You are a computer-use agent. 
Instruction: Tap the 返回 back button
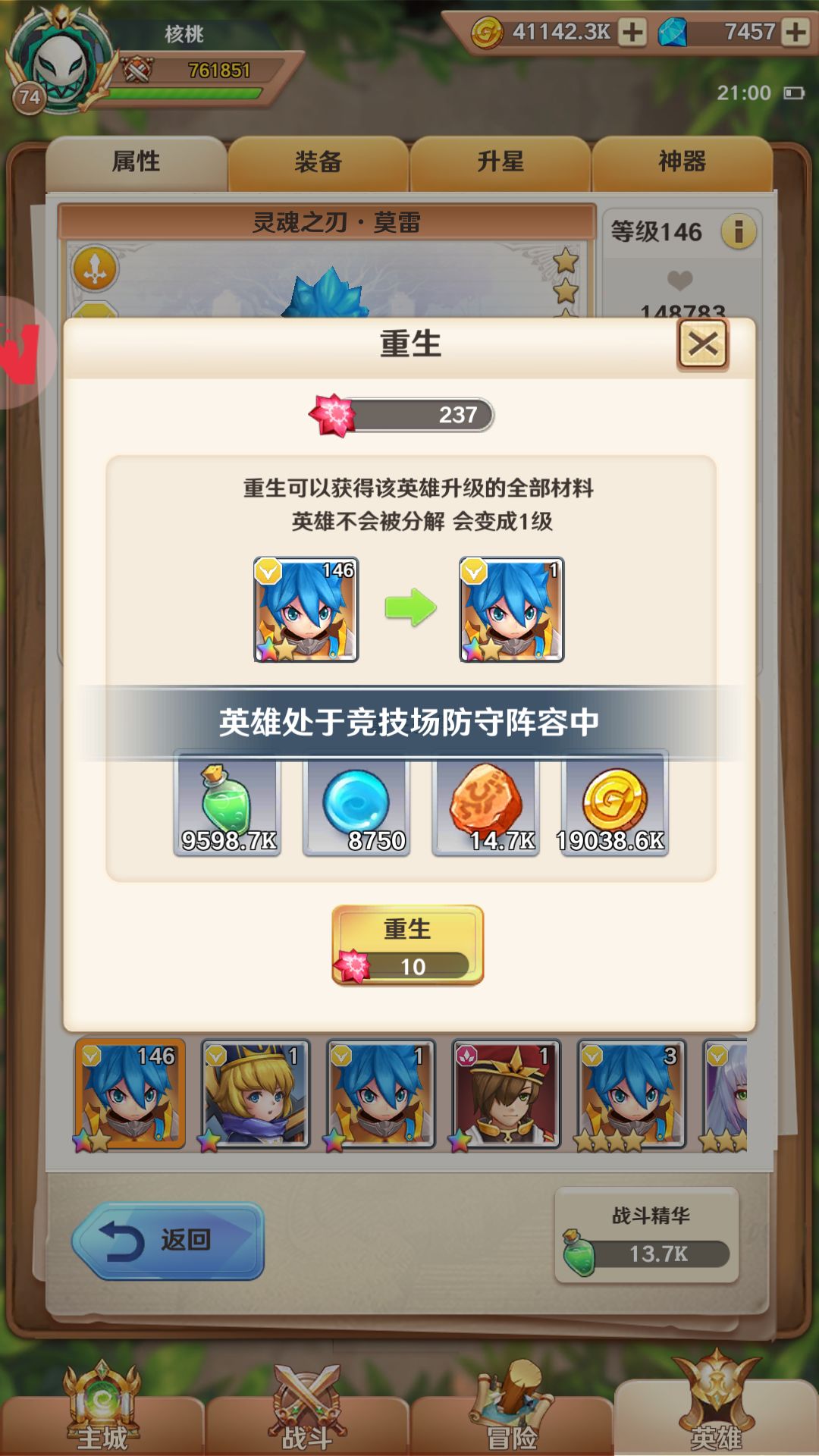pyautogui.click(x=168, y=1241)
